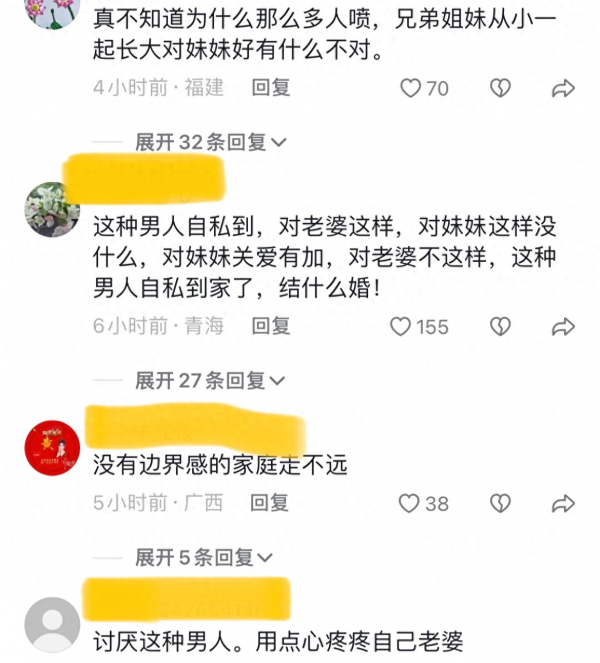The width and height of the screenshot is (600, 663).
Task: Open the grey default avatar profile
Action: (52, 625)
